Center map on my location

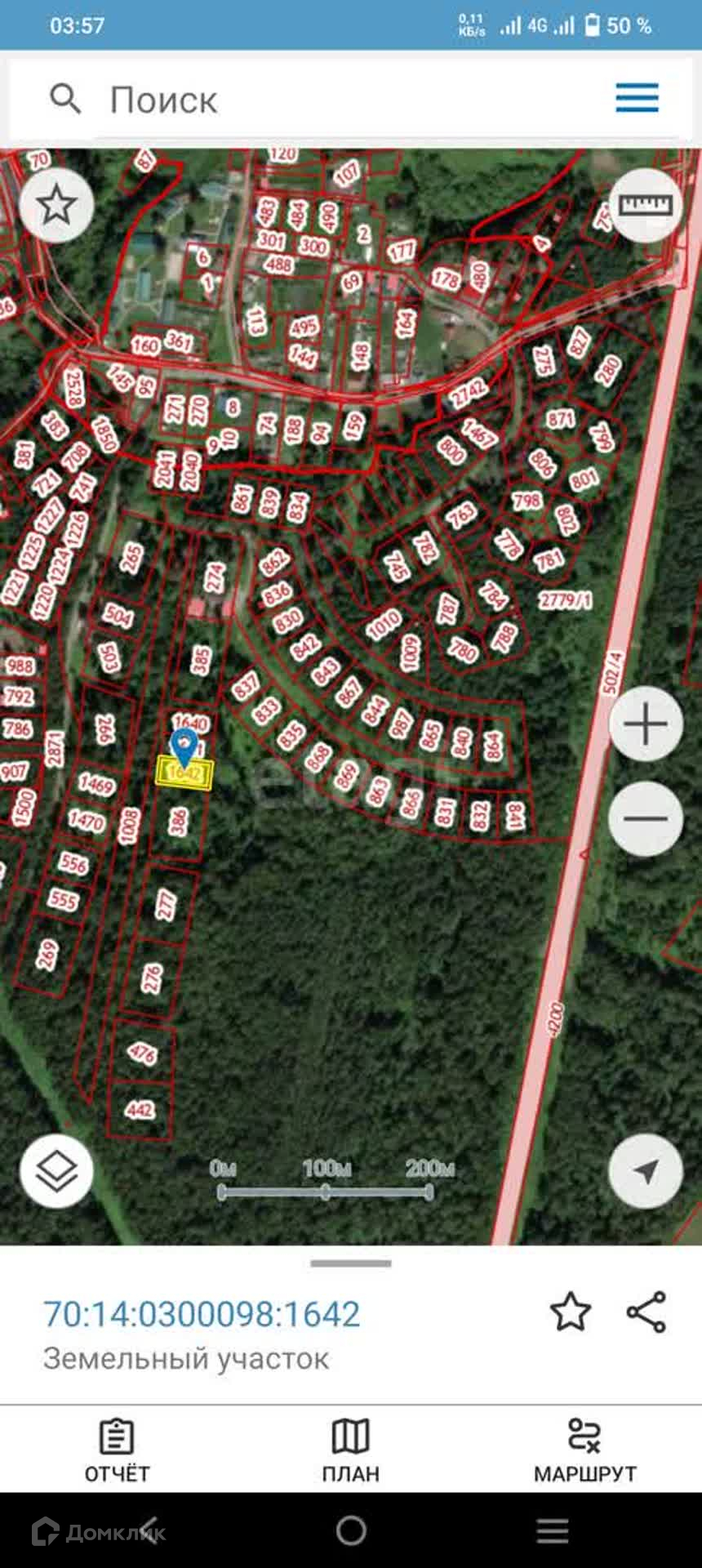646,1171
